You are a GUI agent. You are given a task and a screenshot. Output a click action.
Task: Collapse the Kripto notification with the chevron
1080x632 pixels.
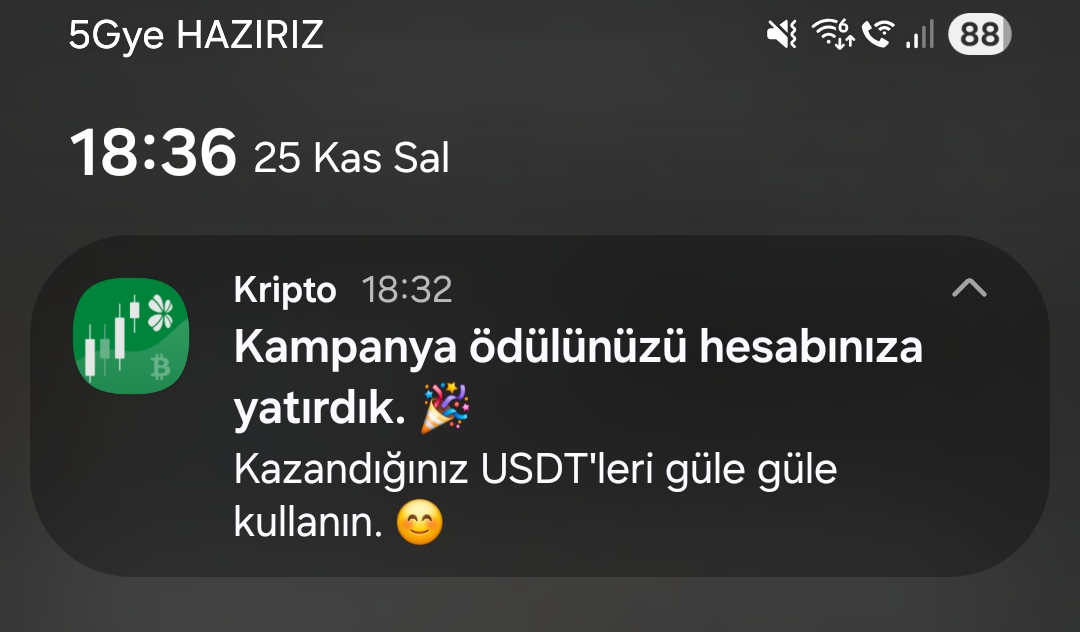[969, 289]
